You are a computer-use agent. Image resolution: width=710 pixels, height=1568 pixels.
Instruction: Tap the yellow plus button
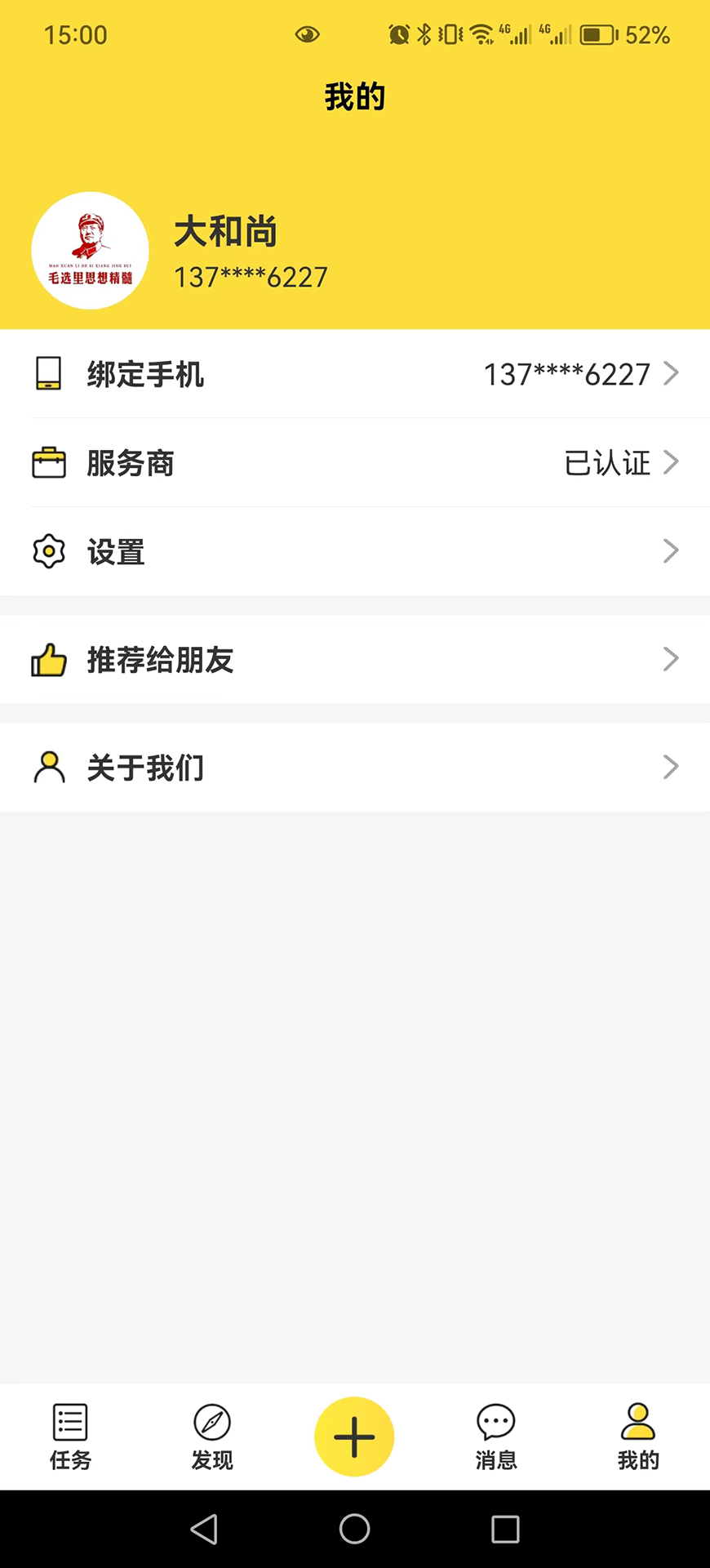click(354, 1437)
